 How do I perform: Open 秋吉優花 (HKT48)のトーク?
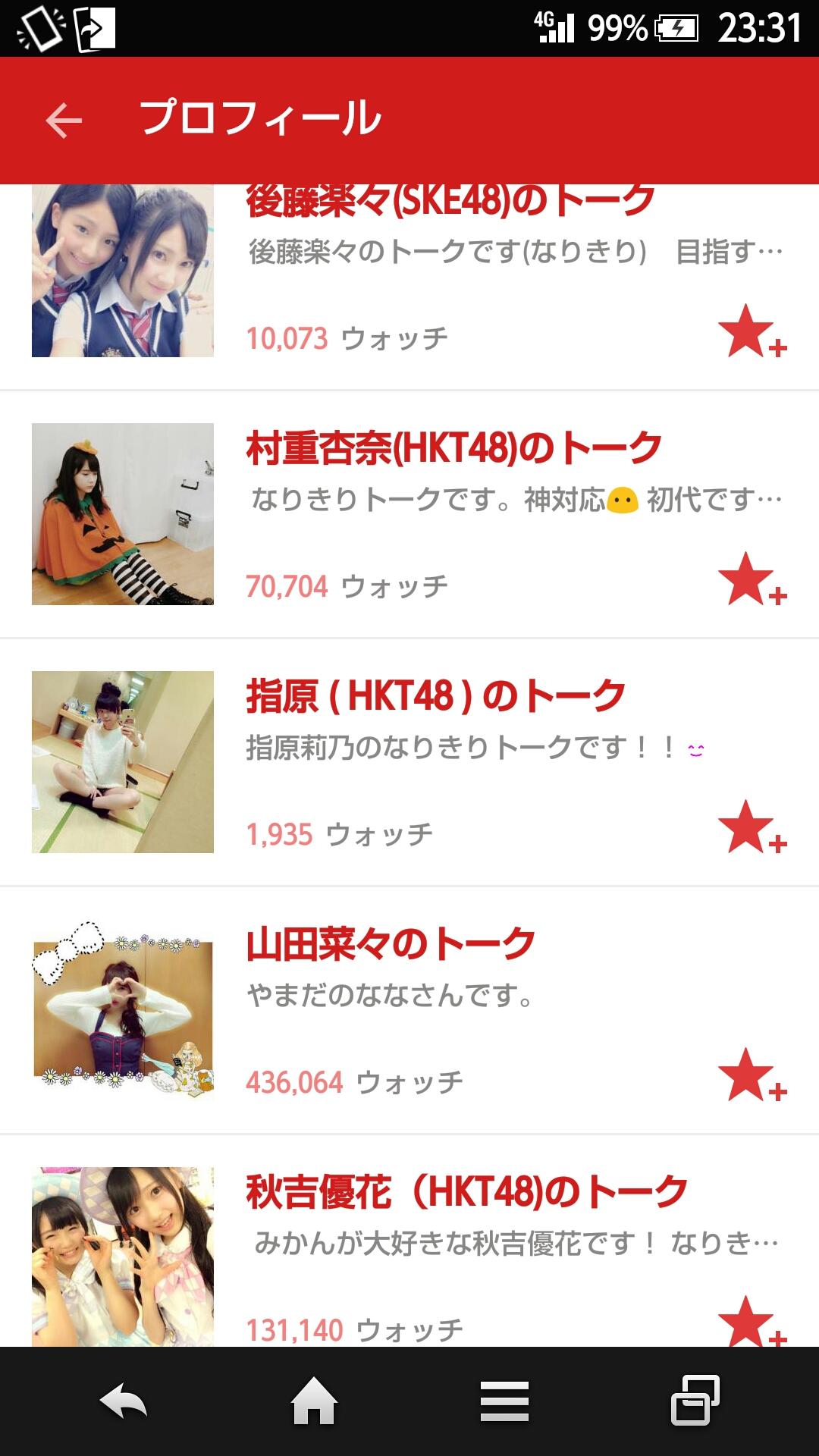point(466,1191)
